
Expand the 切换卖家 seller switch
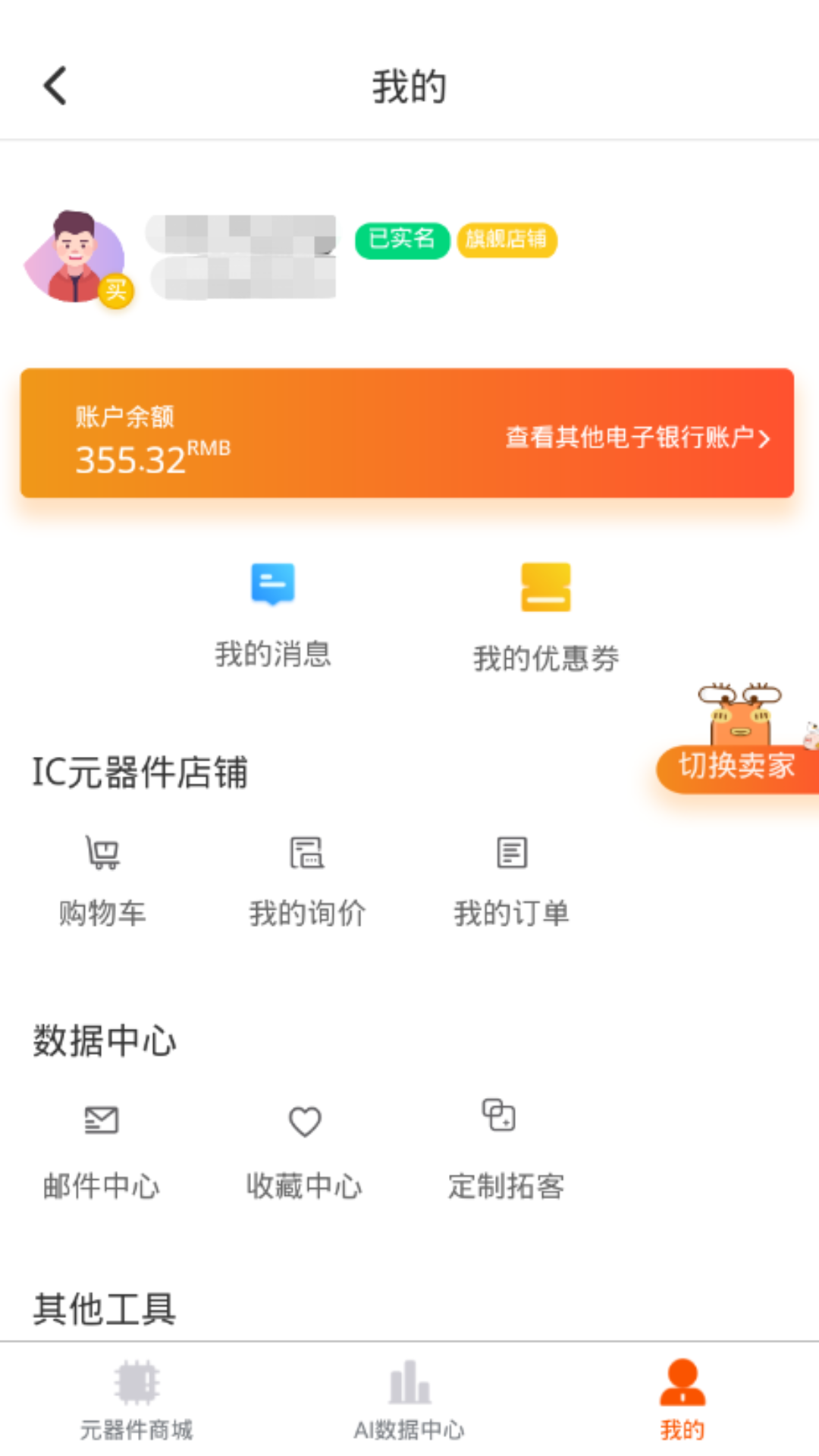[734, 766]
